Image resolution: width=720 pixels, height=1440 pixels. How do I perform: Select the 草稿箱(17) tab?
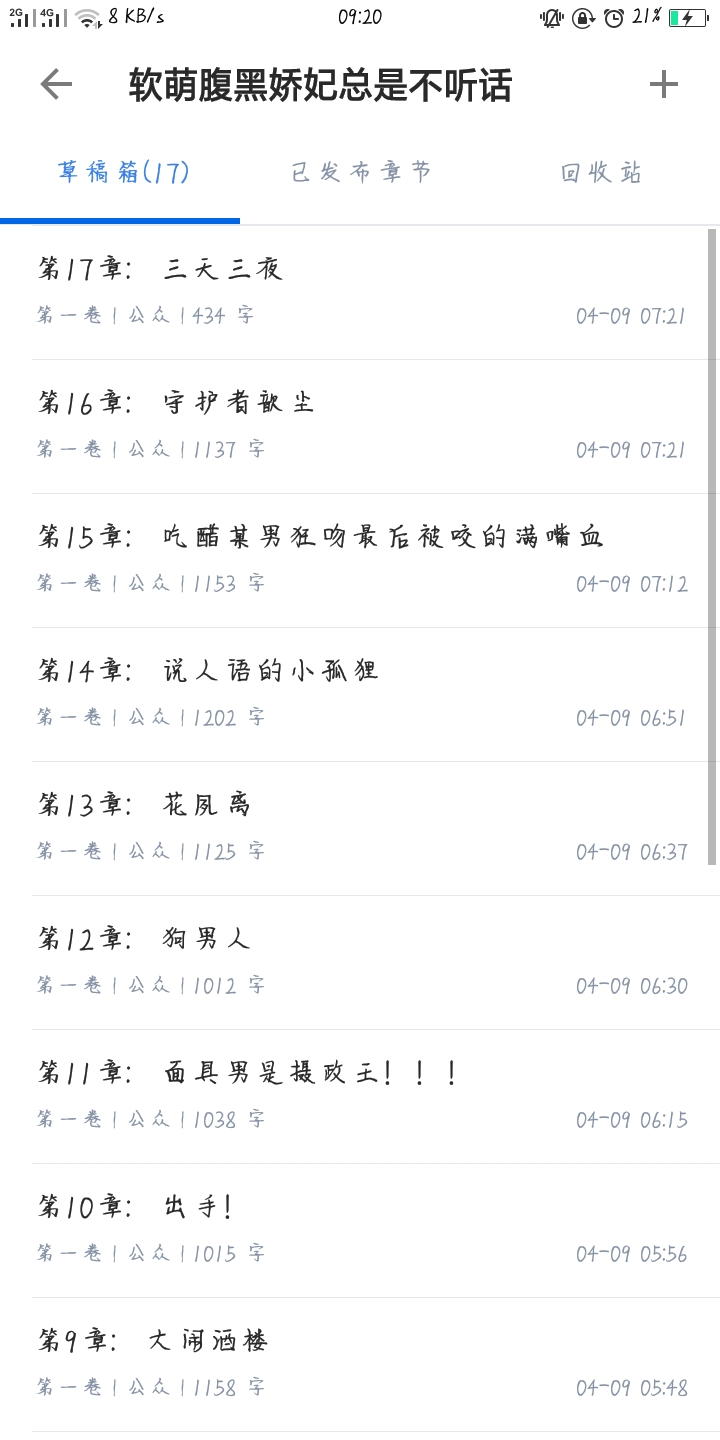tap(123, 173)
